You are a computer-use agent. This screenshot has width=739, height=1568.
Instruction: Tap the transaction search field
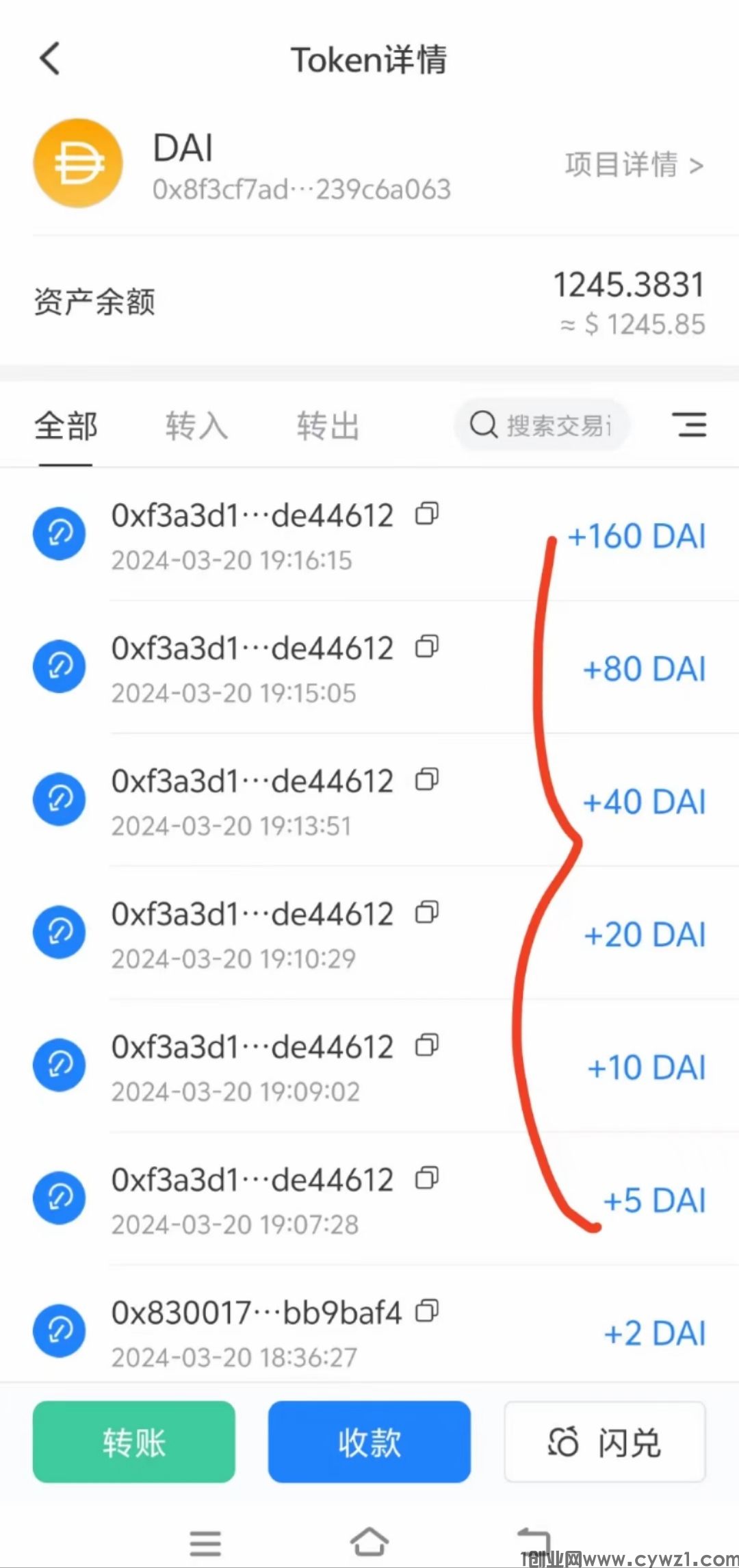click(x=542, y=425)
